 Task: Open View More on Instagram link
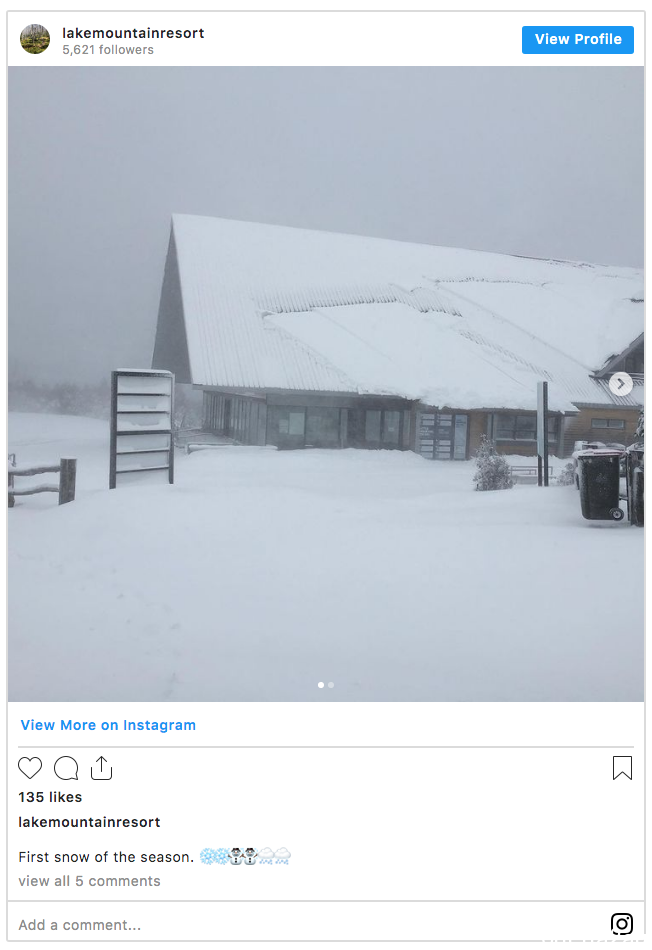[108, 725]
